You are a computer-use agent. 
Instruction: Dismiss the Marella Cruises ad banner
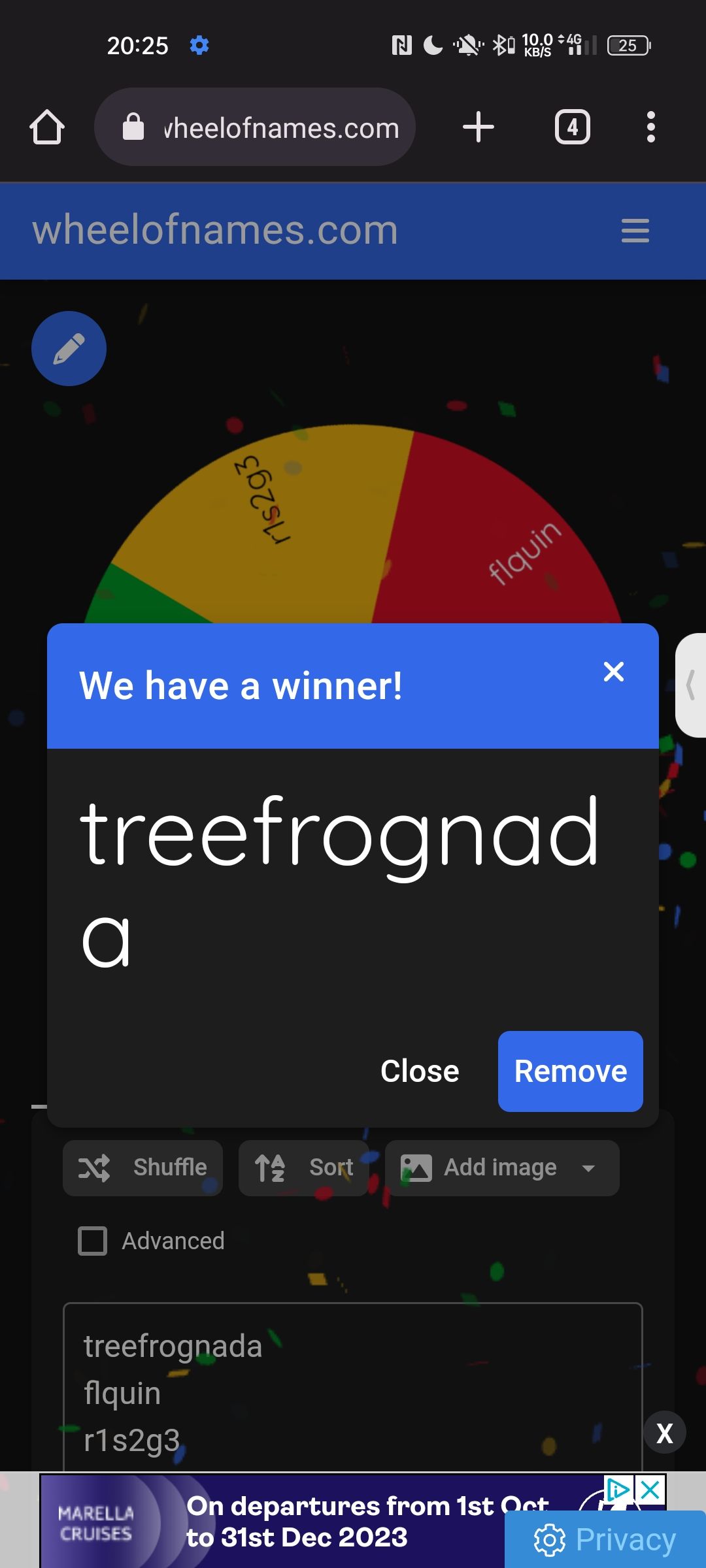pyautogui.click(x=650, y=1490)
